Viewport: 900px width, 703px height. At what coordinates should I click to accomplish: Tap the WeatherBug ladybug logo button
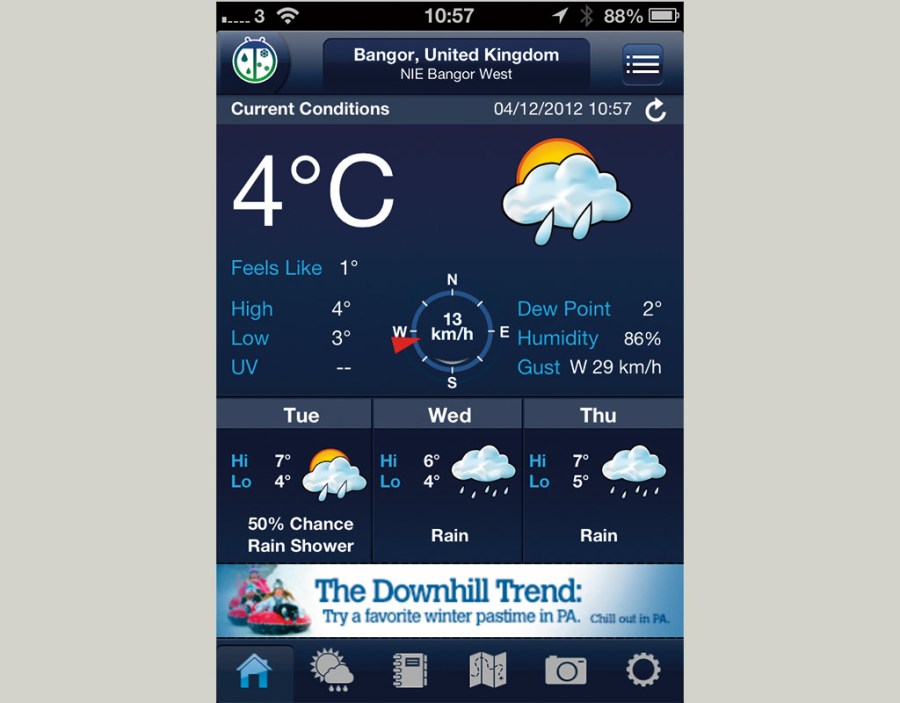[x=254, y=62]
